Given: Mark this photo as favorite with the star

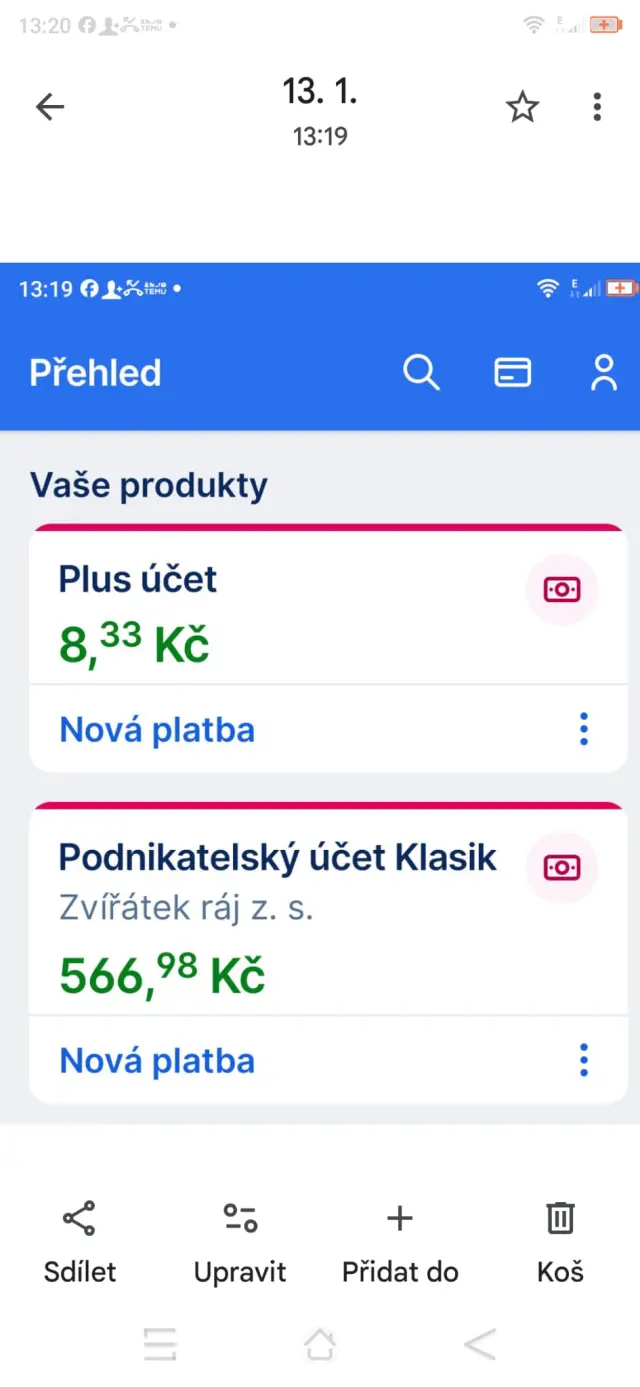Looking at the screenshot, I should (522, 107).
